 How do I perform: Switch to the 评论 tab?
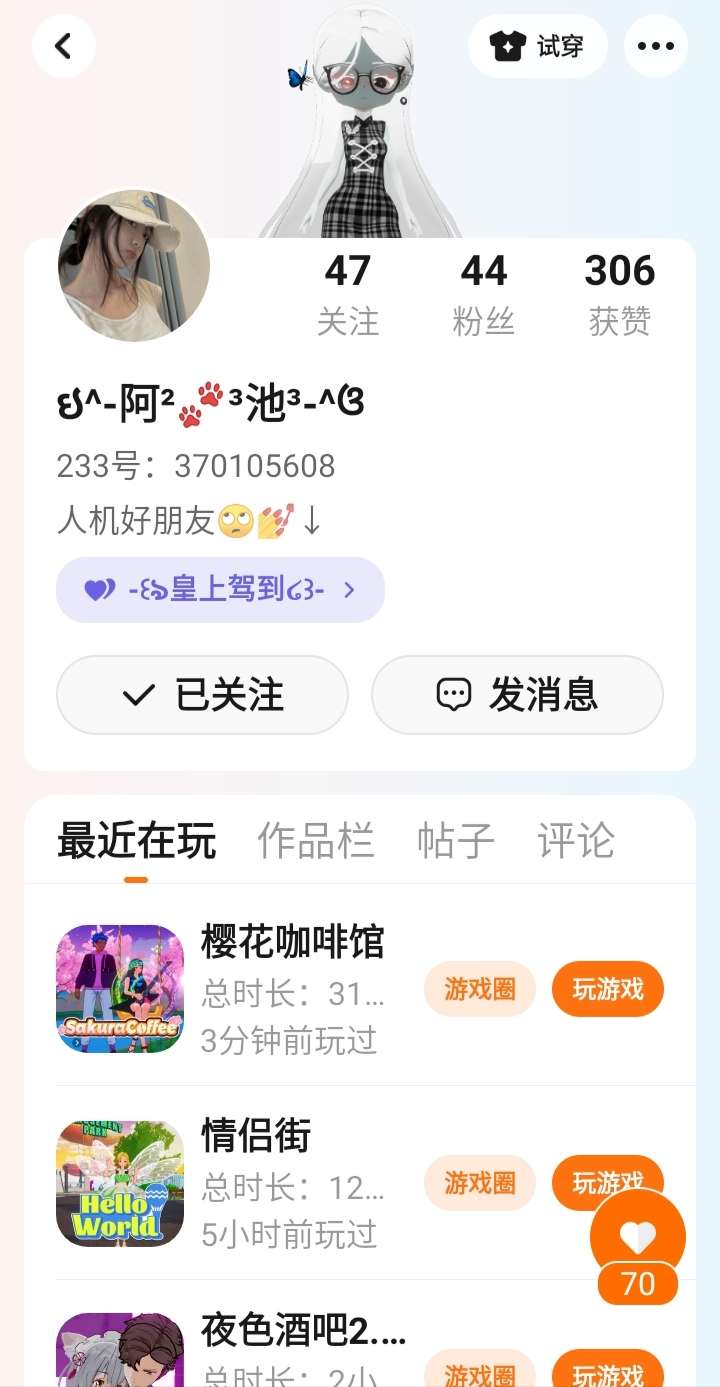pos(575,841)
